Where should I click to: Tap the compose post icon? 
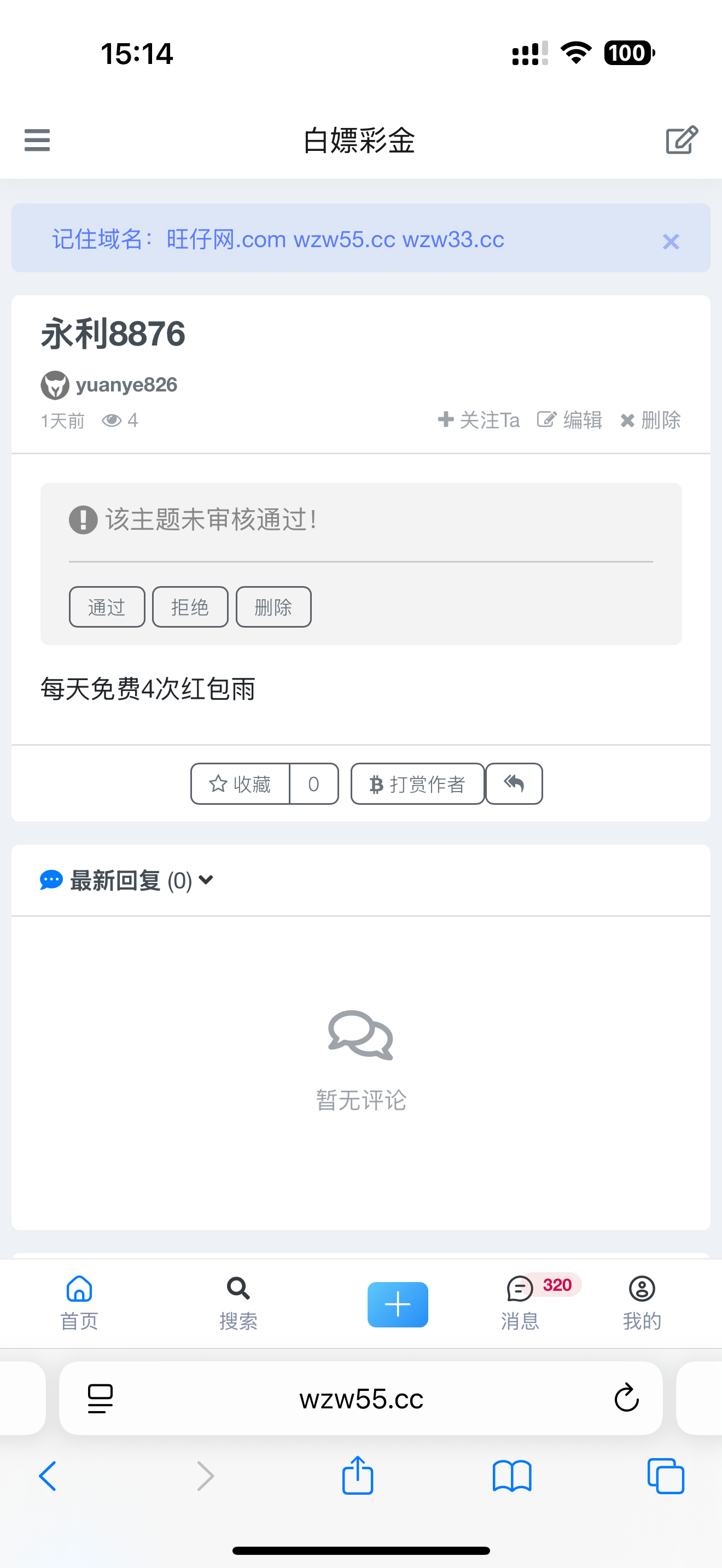pos(681,140)
